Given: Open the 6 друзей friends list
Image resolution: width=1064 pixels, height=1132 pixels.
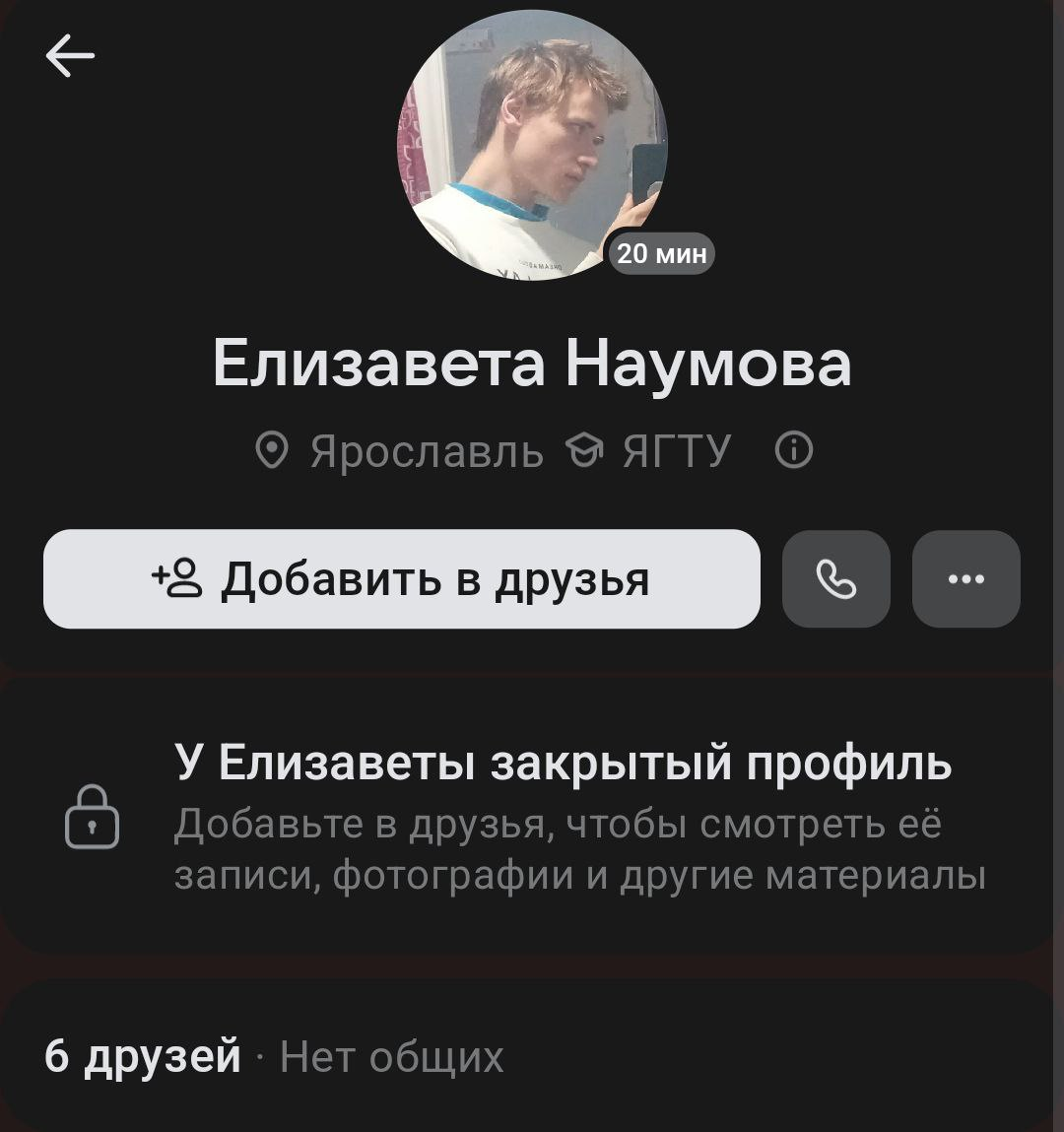Looking at the screenshot, I should 143,1056.
